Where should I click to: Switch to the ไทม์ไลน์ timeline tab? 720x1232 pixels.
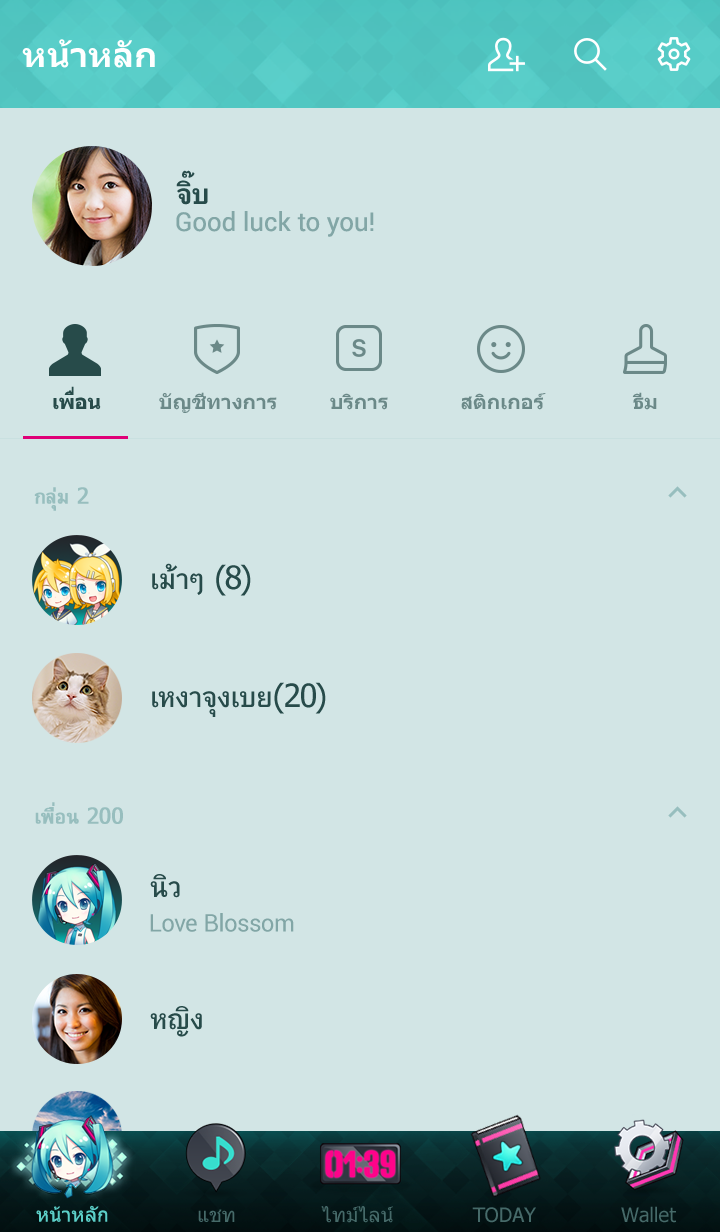(x=359, y=1178)
